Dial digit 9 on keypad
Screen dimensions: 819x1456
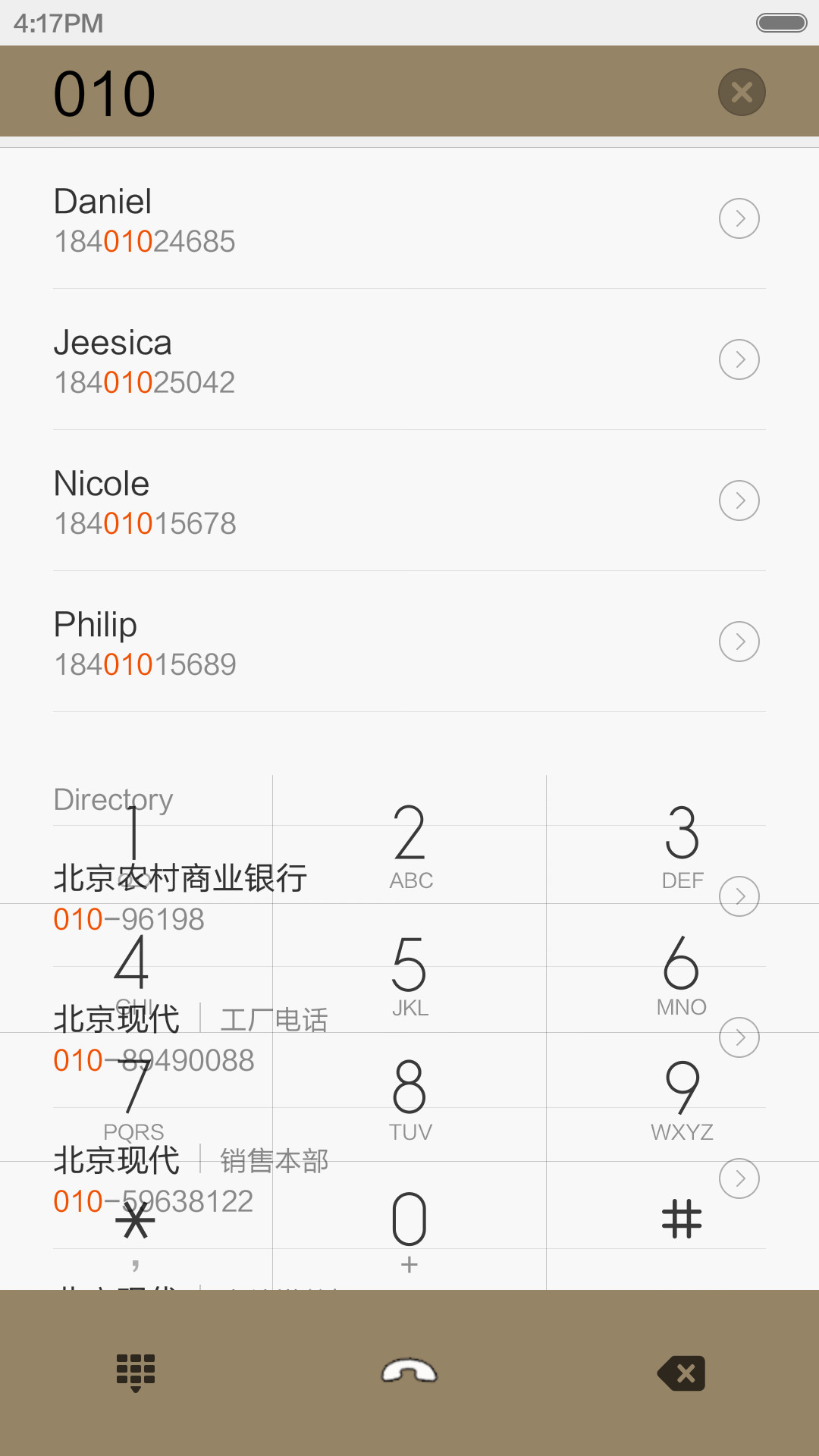coord(682,1097)
